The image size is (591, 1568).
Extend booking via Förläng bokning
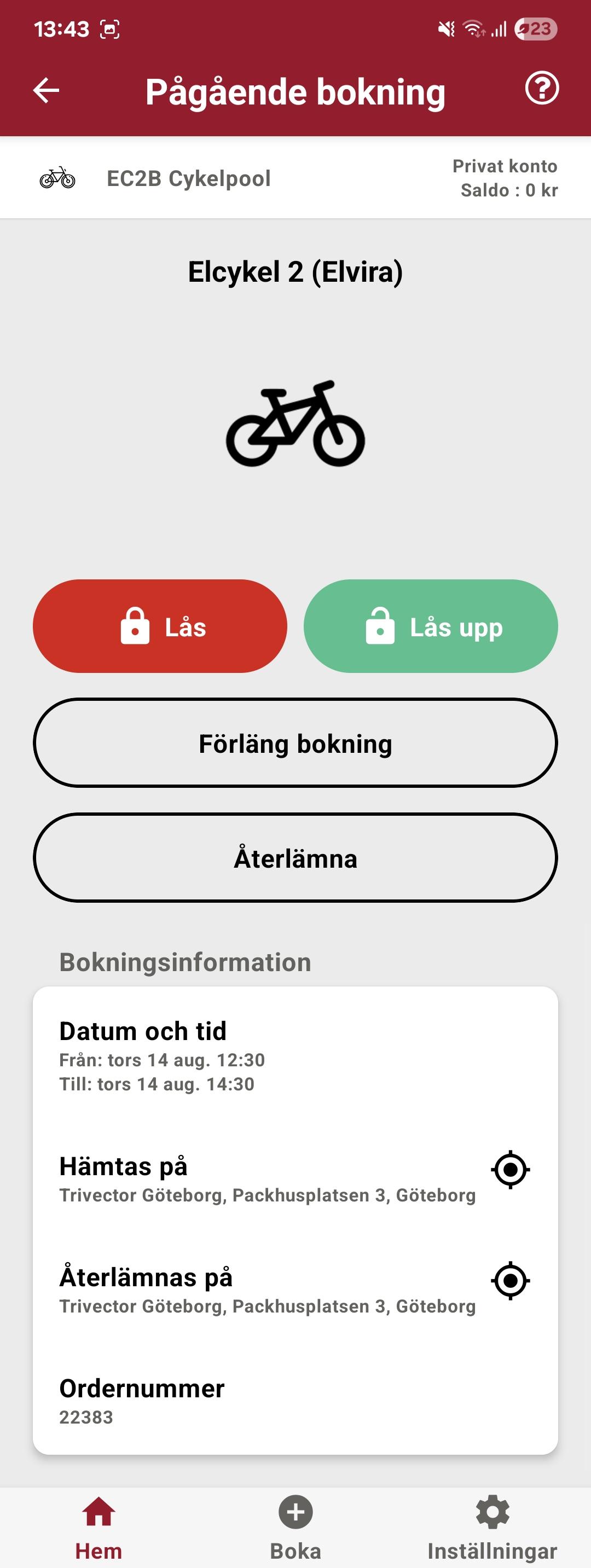coord(295,742)
